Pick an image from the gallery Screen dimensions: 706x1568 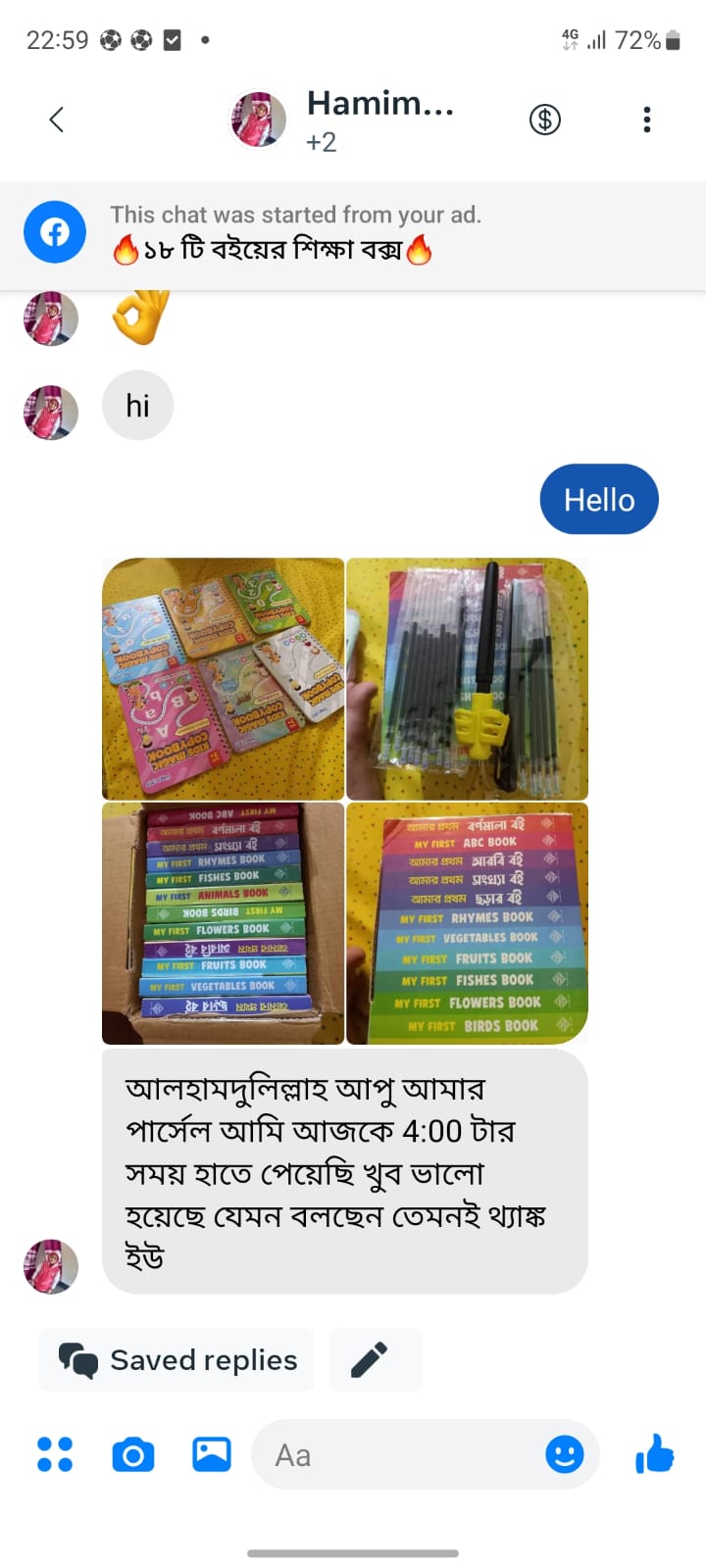pyautogui.click(x=212, y=1454)
